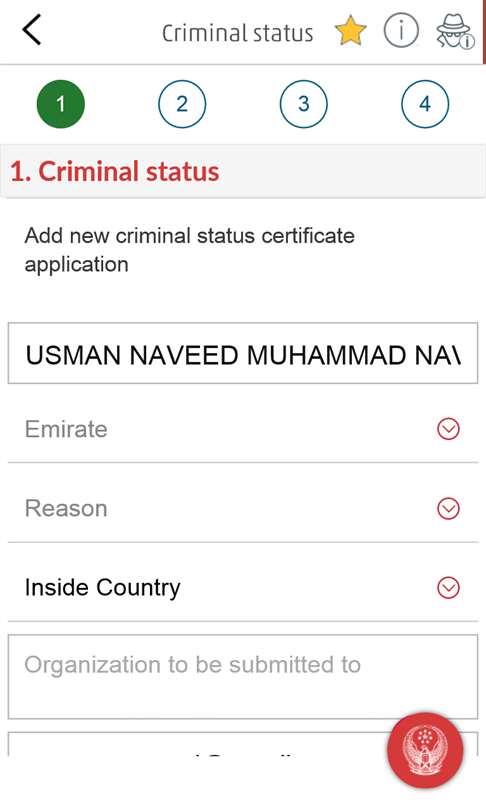Go back using the header arrow
486x810 pixels.
32,30
